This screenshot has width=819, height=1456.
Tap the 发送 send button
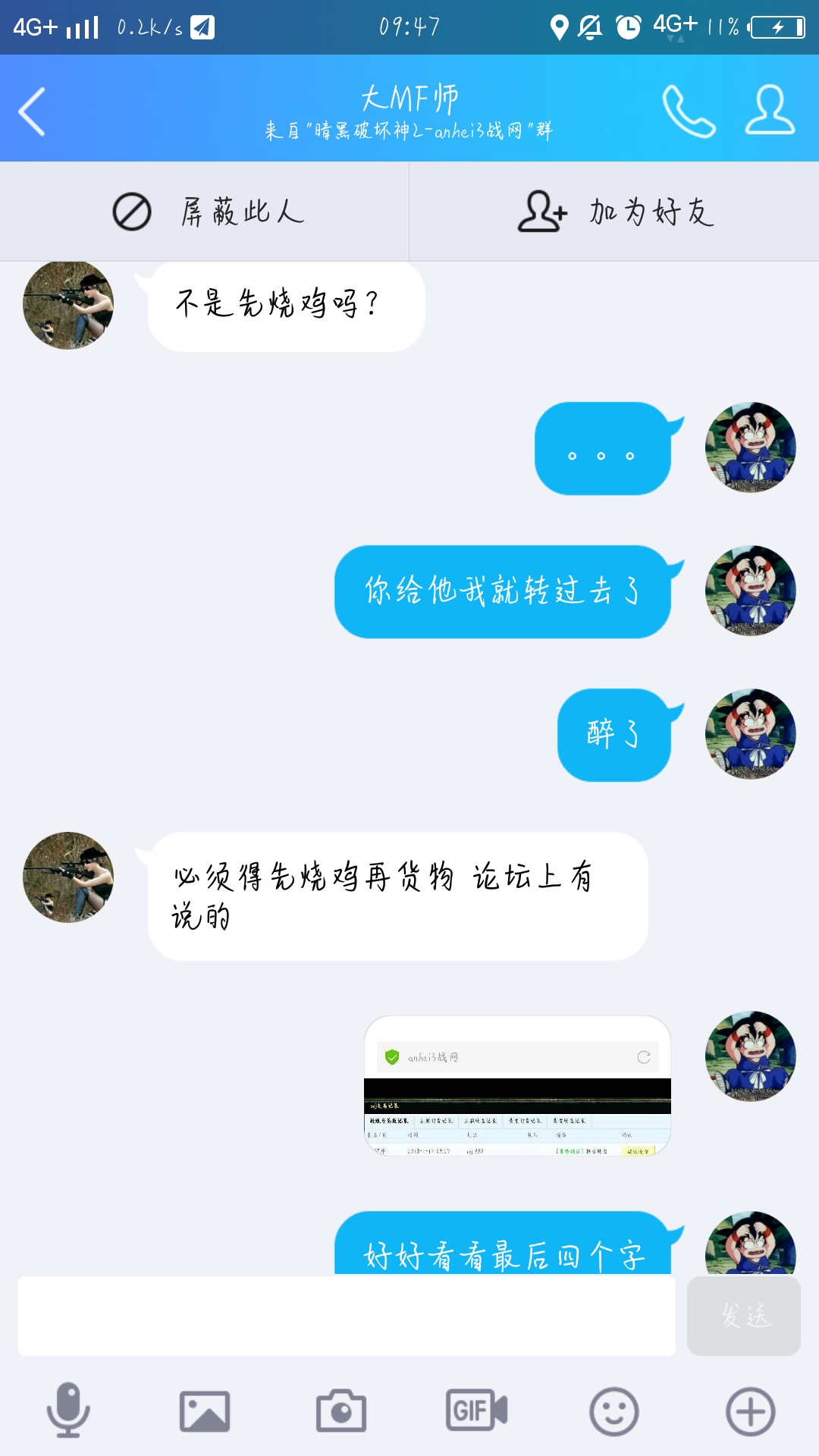(x=744, y=1316)
